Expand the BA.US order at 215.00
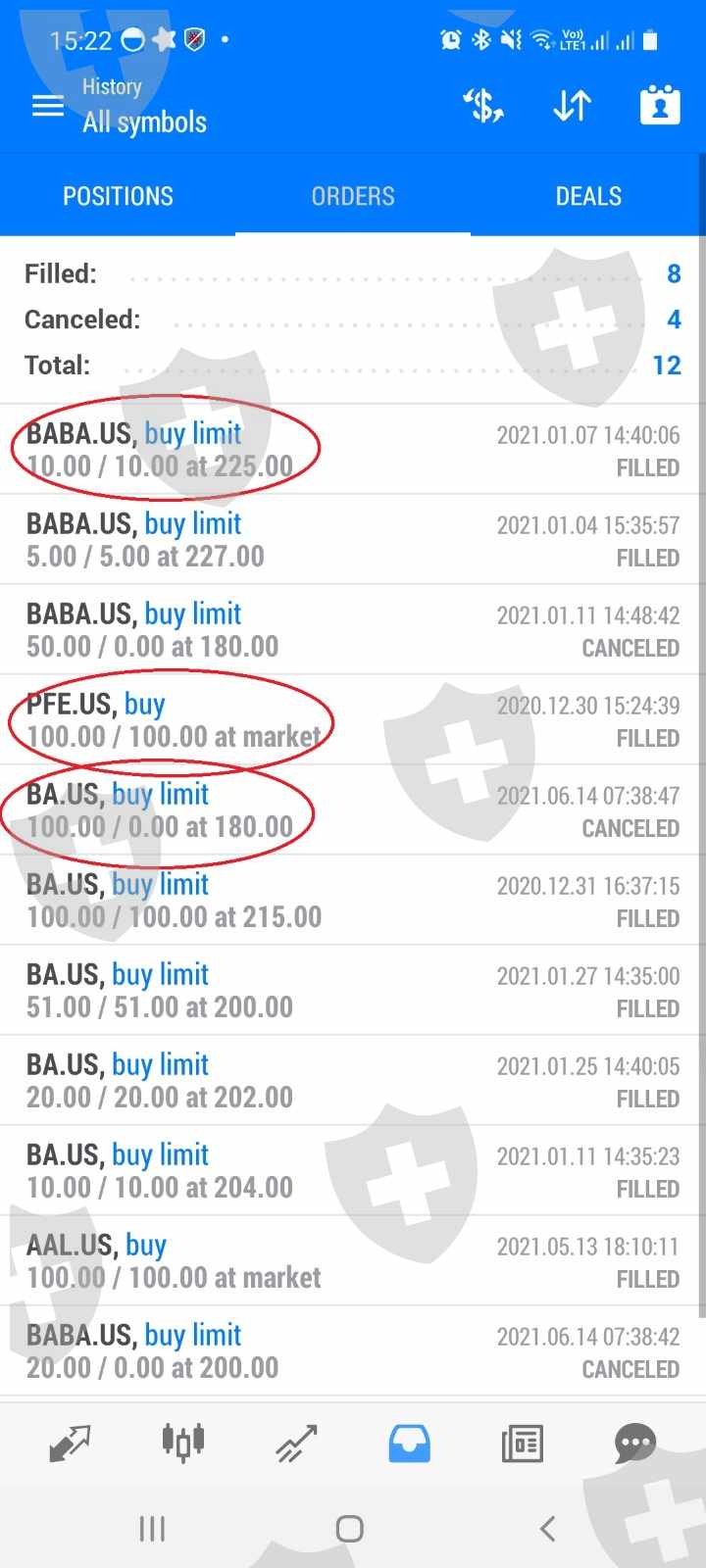The height and width of the screenshot is (1568, 706). coord(353,901)
